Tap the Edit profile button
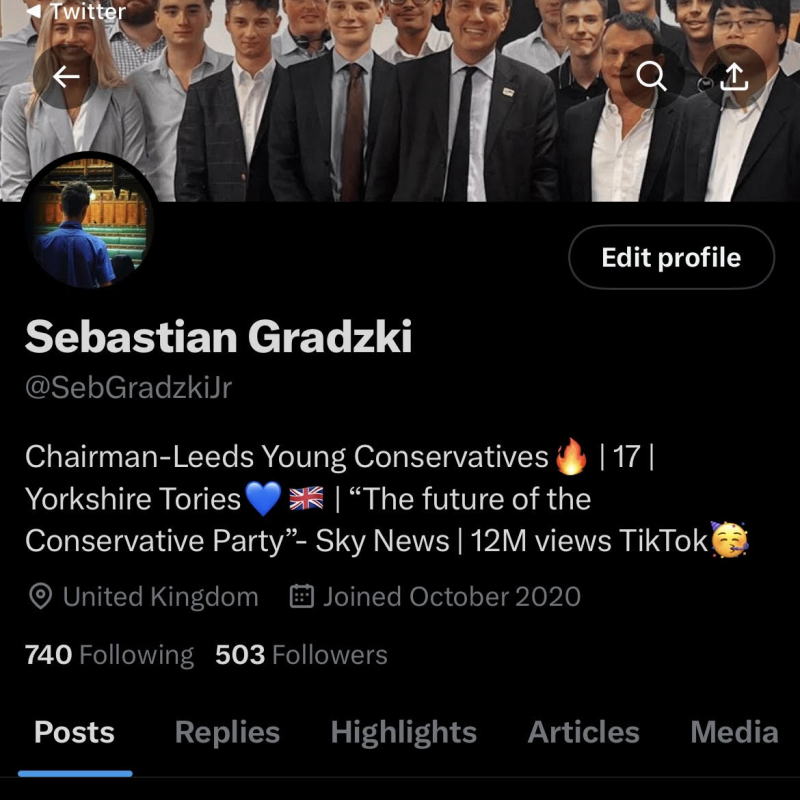800x800 pixels. pos(671,258)
